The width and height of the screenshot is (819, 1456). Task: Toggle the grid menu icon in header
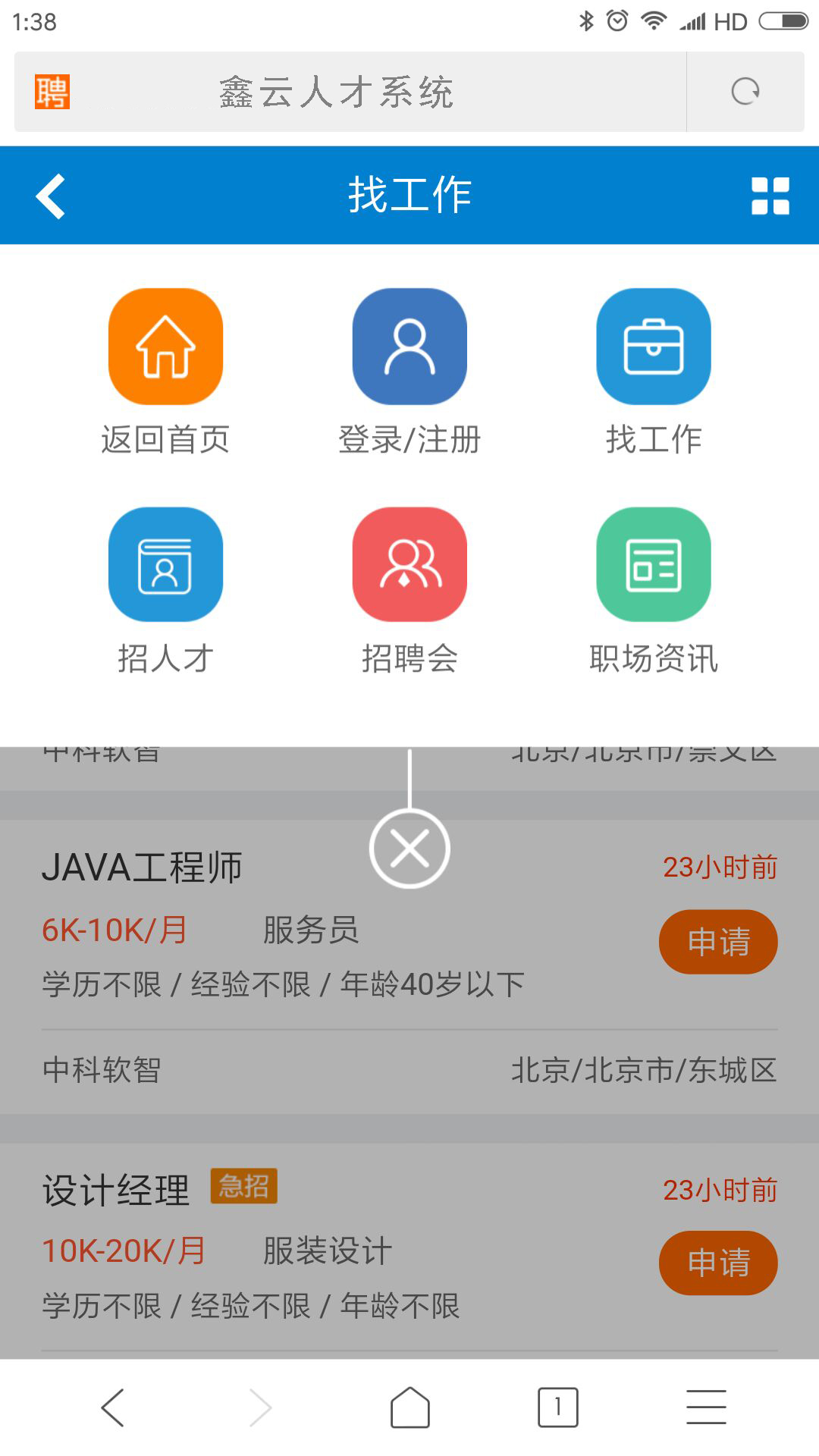coord(770,196)
